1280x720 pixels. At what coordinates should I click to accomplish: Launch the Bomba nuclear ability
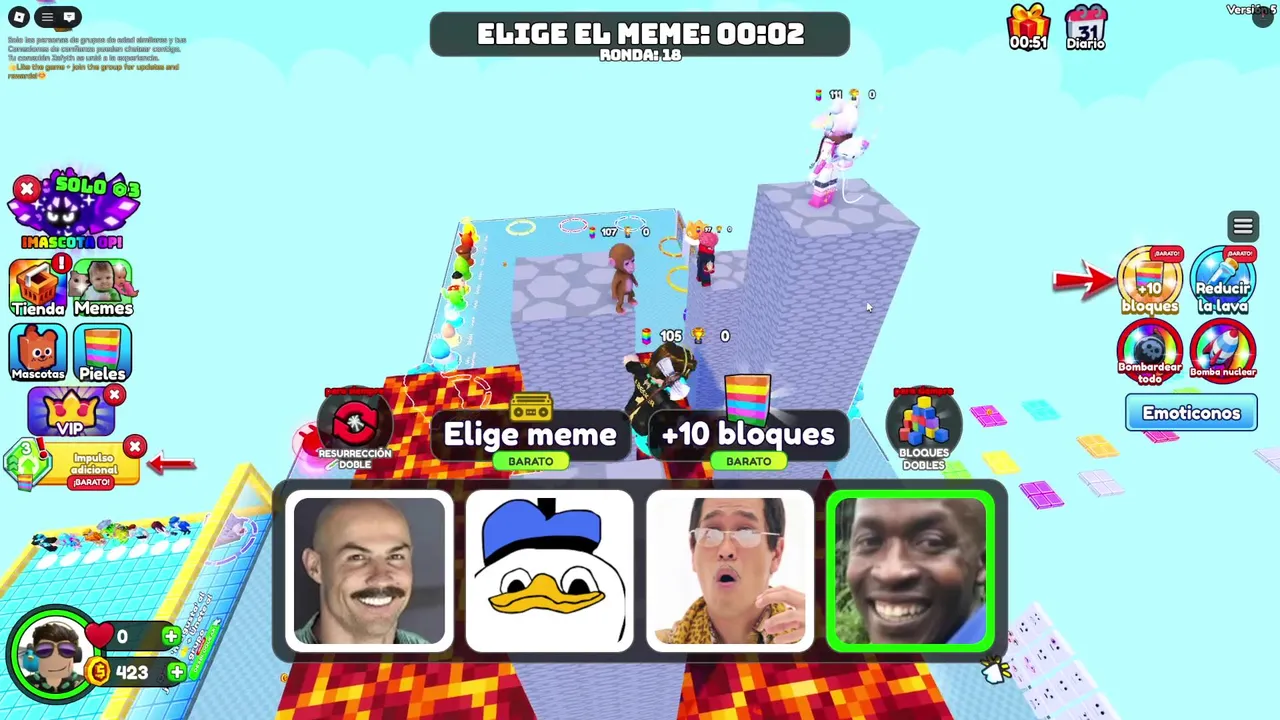tap(1223, 353)
